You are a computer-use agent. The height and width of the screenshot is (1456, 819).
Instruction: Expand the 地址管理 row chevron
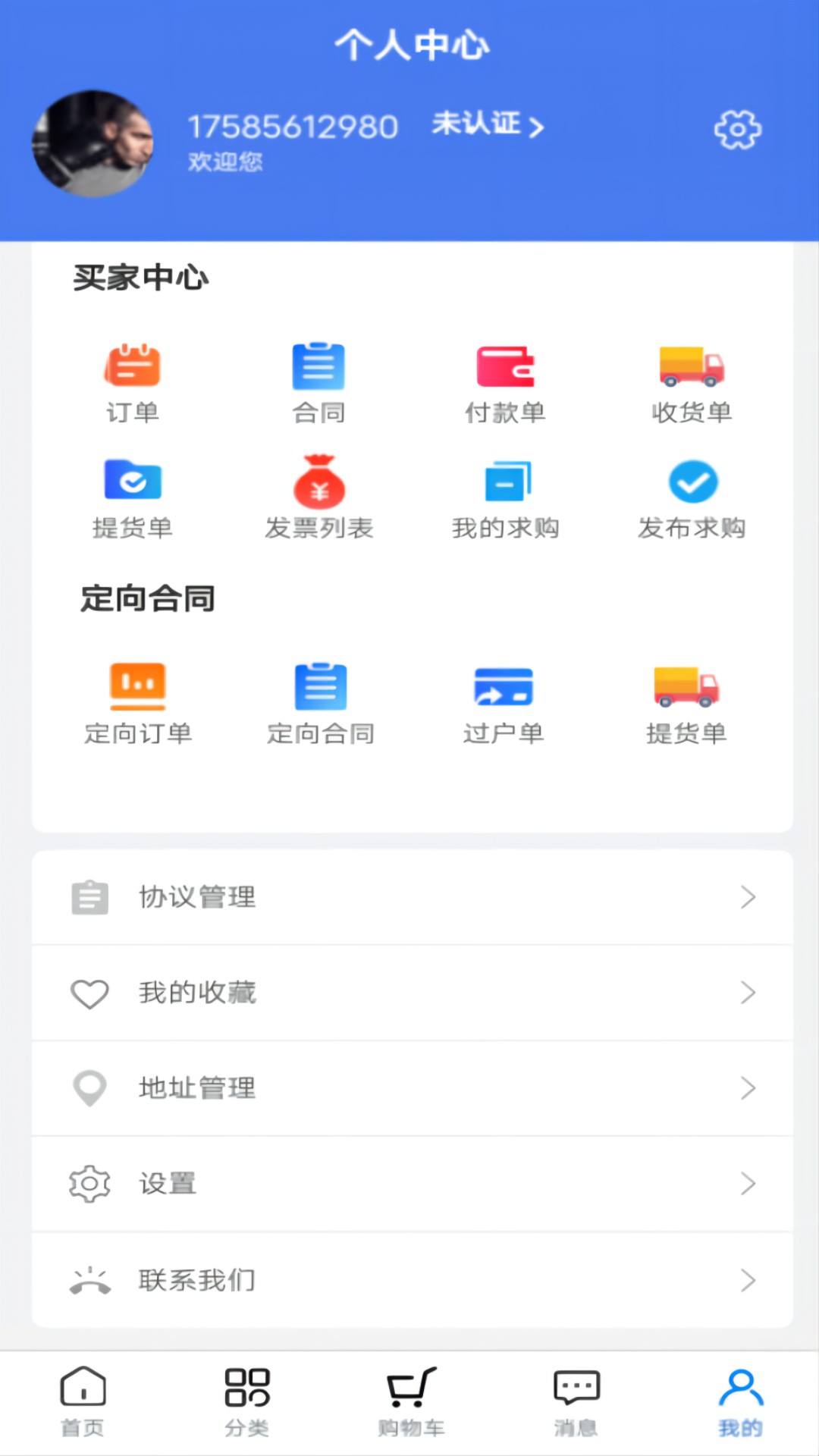[x=749, y=1088]
